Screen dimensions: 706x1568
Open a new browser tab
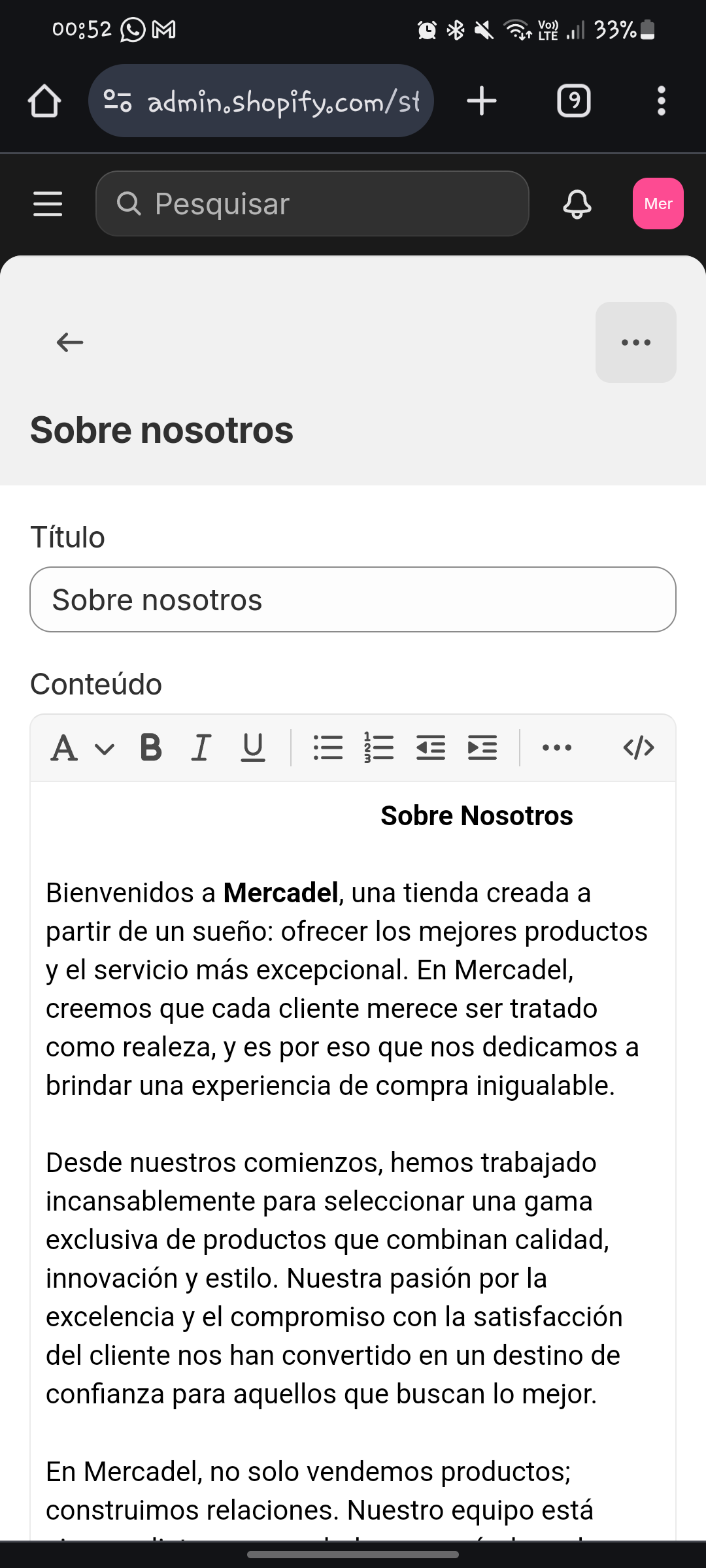click(x=482, y=101)
